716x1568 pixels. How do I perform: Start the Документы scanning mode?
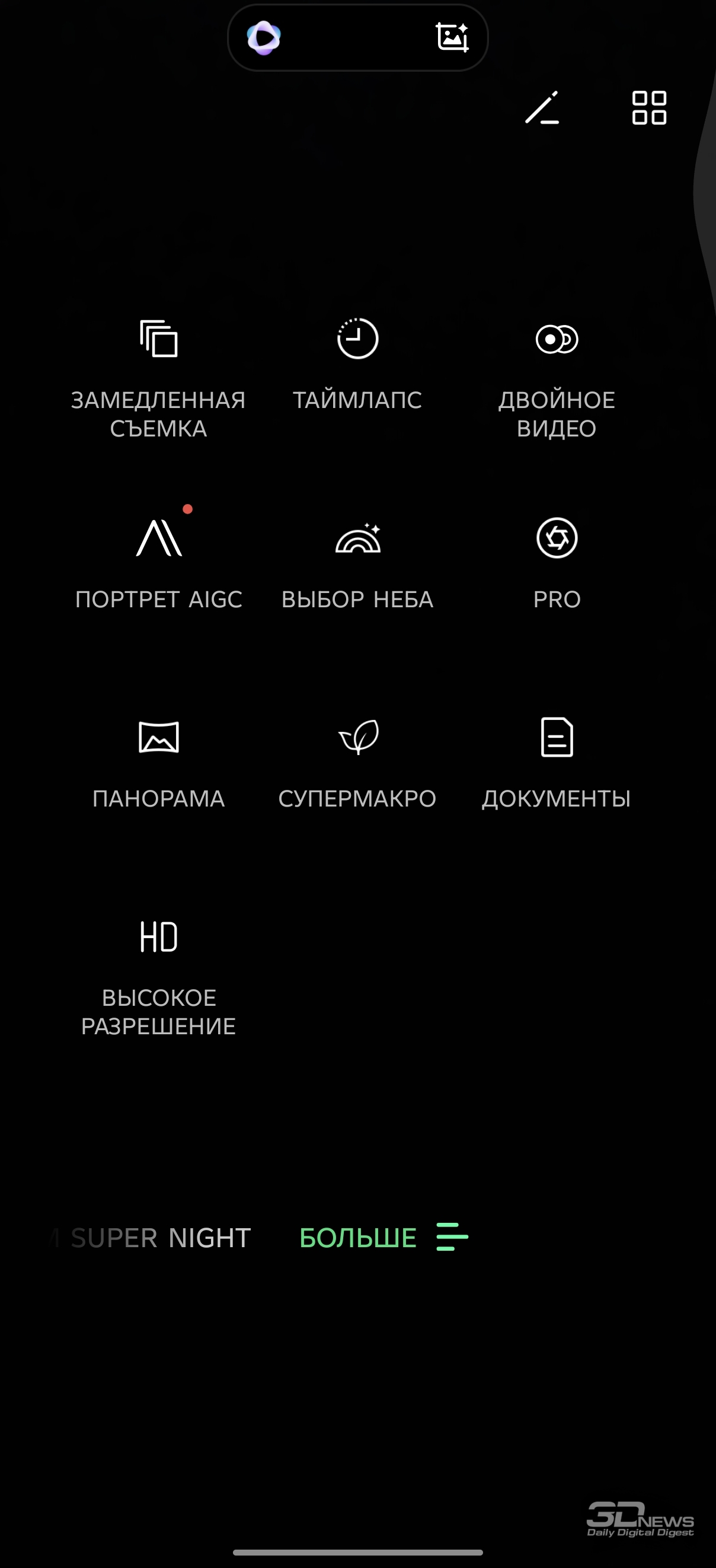pos(557,762)
